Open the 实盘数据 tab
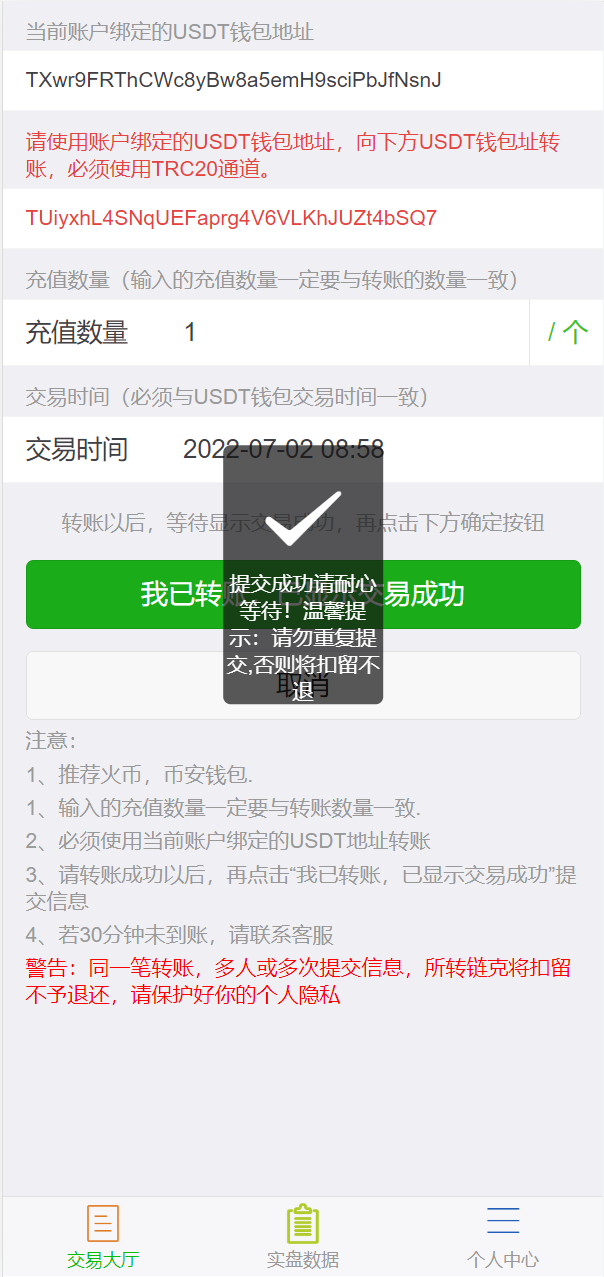604x1277 pixels. (x=302, y=1237)
